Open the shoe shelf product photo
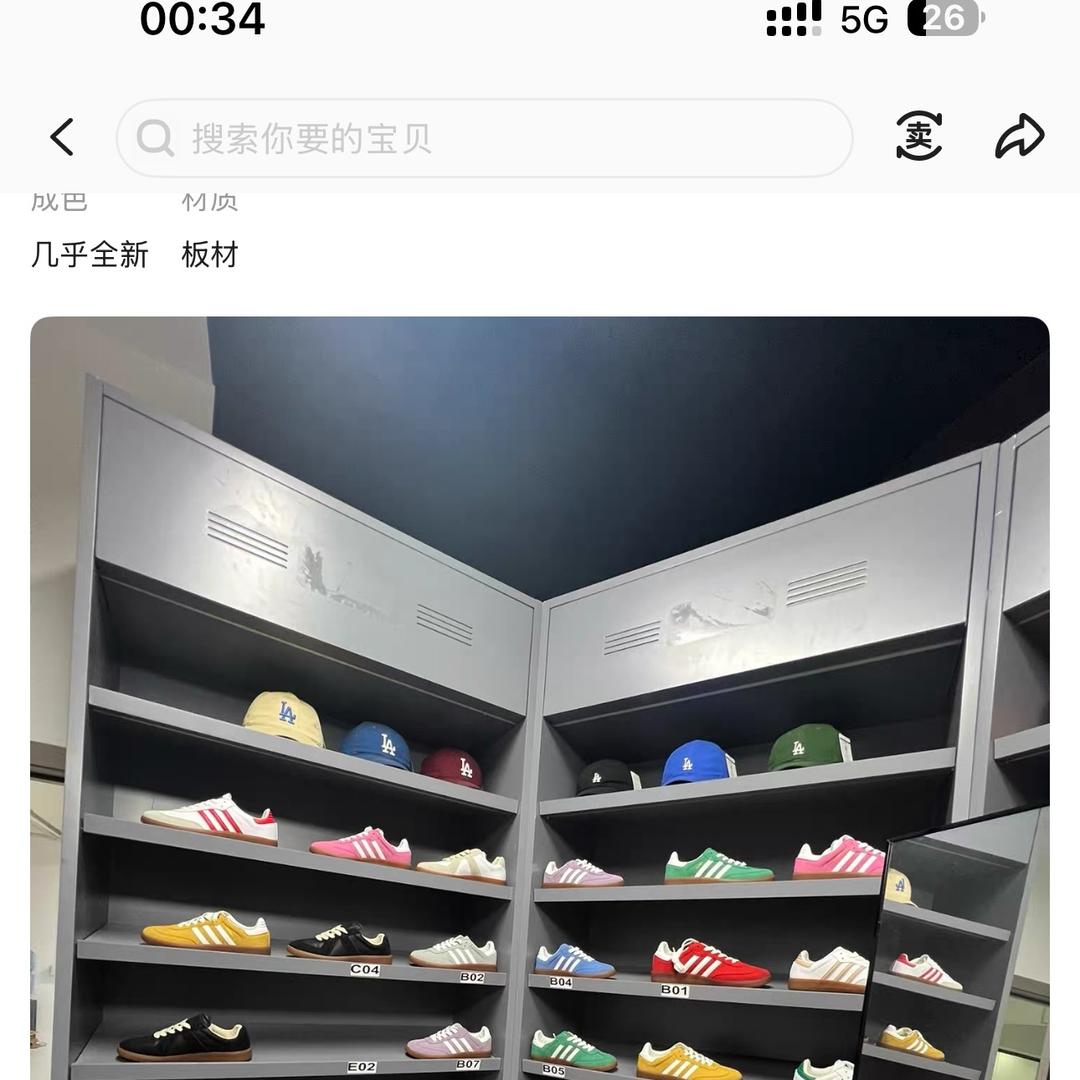This screenshot has height=1080, width=1080. tap(540, 700)
